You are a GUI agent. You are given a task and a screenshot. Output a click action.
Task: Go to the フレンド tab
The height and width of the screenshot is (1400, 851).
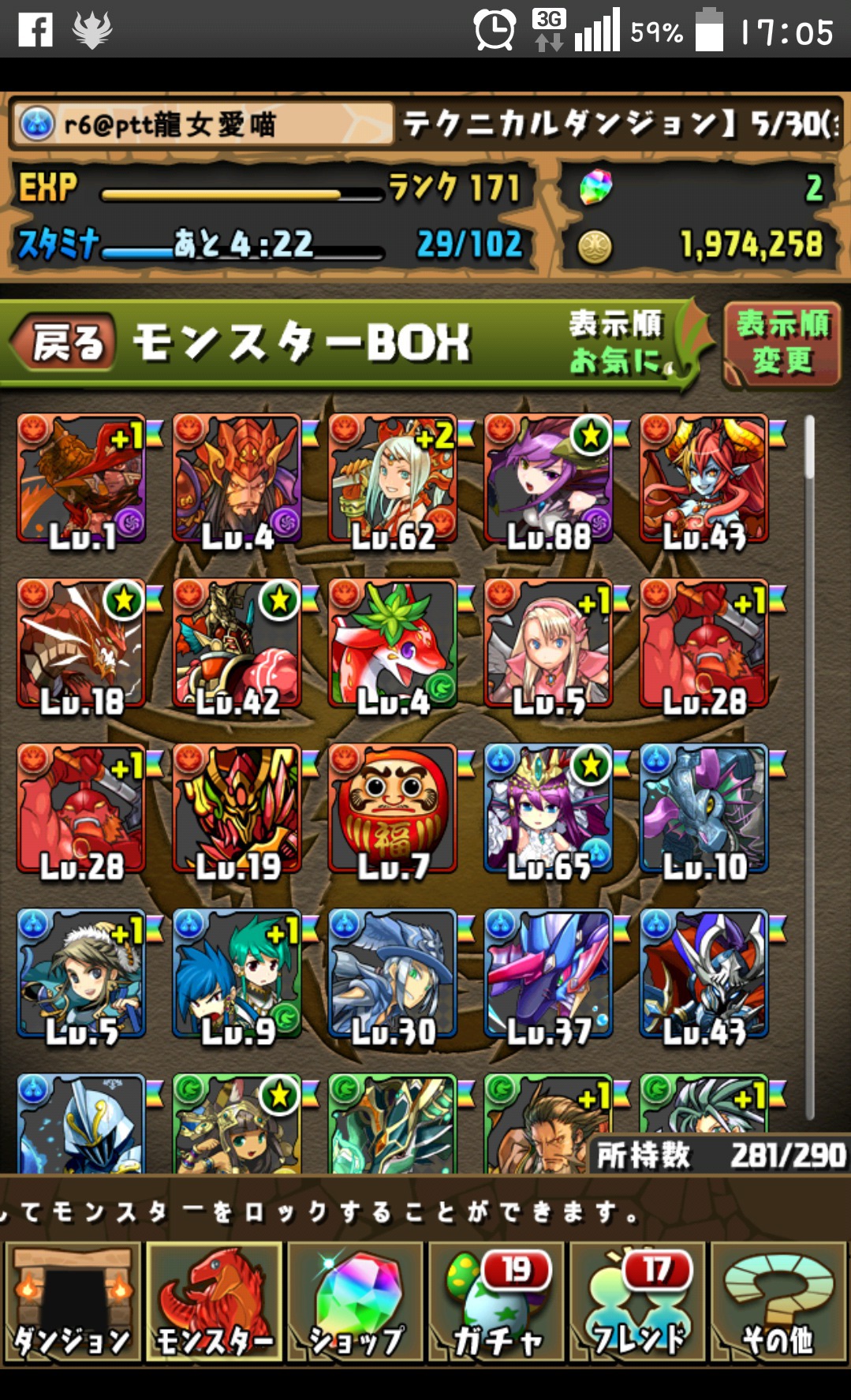(637, 1303)
